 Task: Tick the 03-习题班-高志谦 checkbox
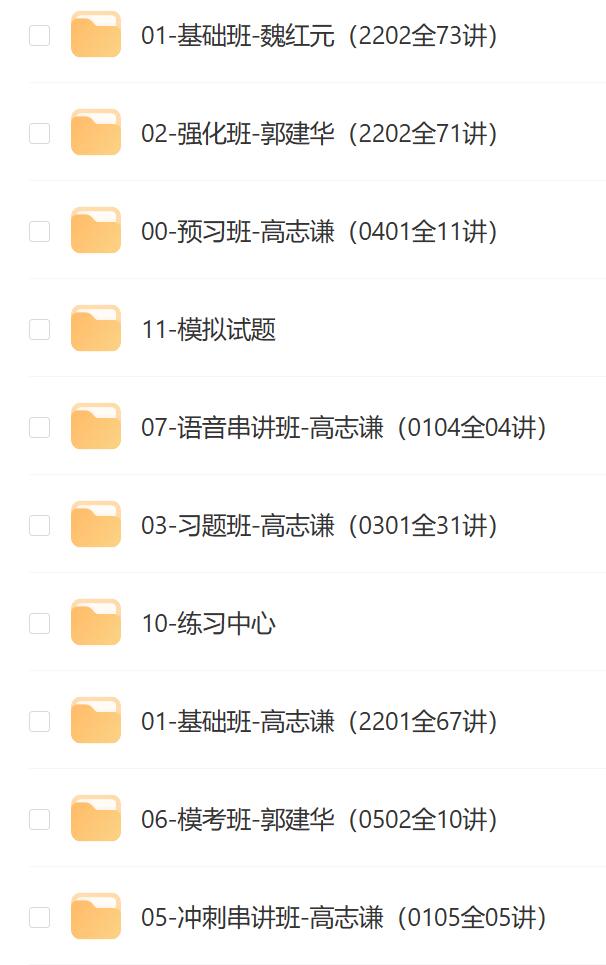coord(39,526)
